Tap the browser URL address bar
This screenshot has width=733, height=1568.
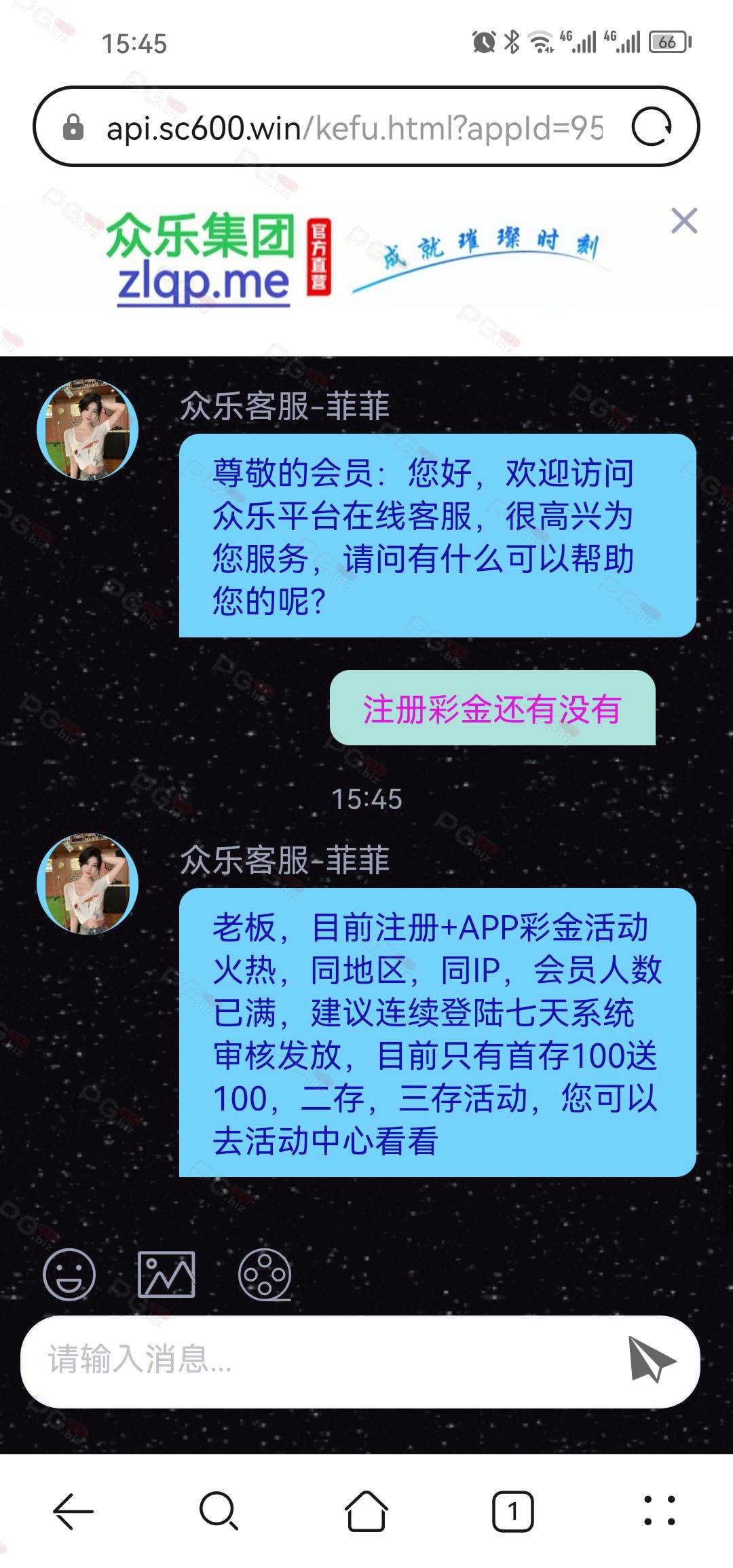pos(353,127)
